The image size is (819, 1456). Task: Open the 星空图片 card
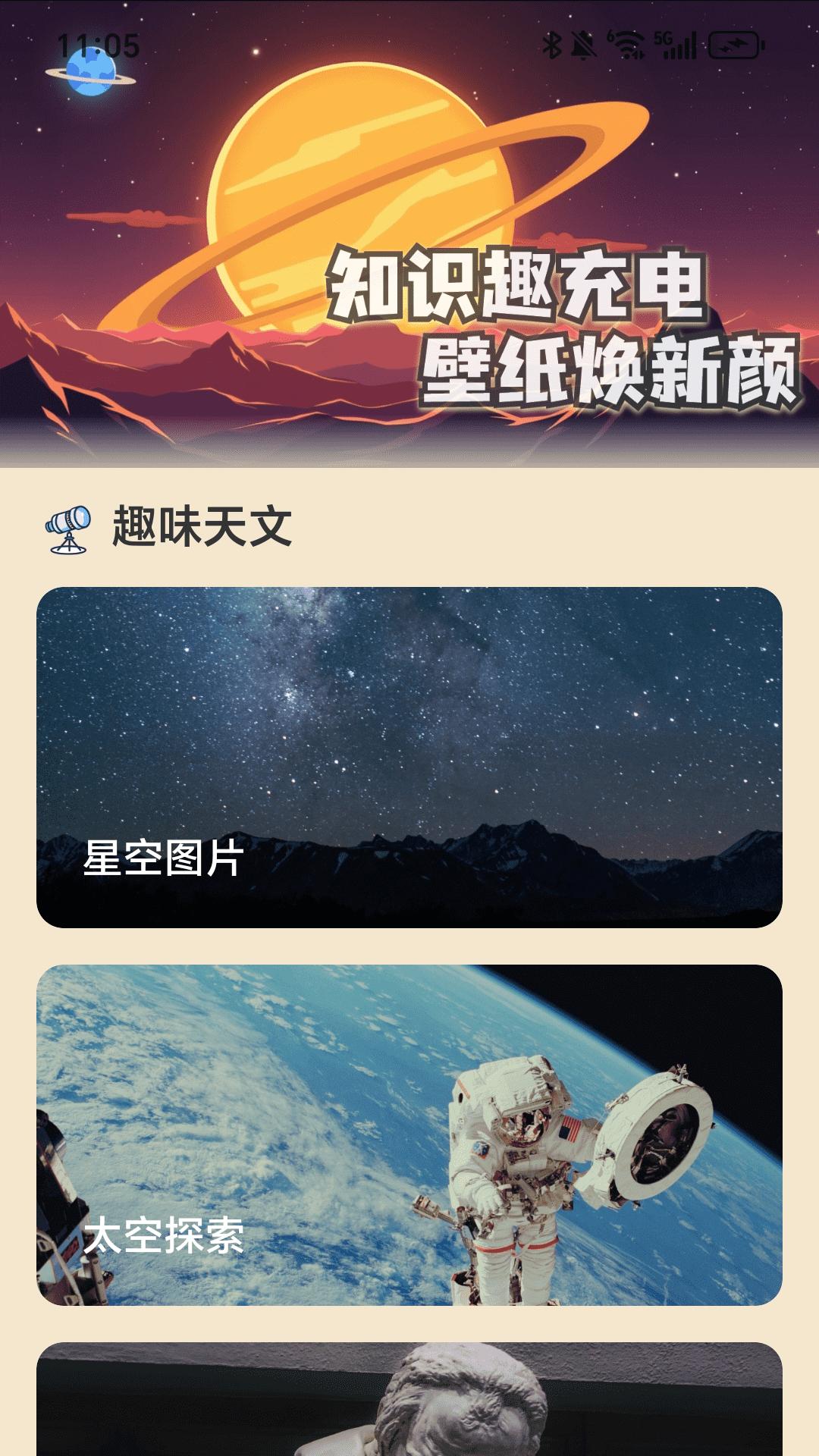tap(409, 757)
